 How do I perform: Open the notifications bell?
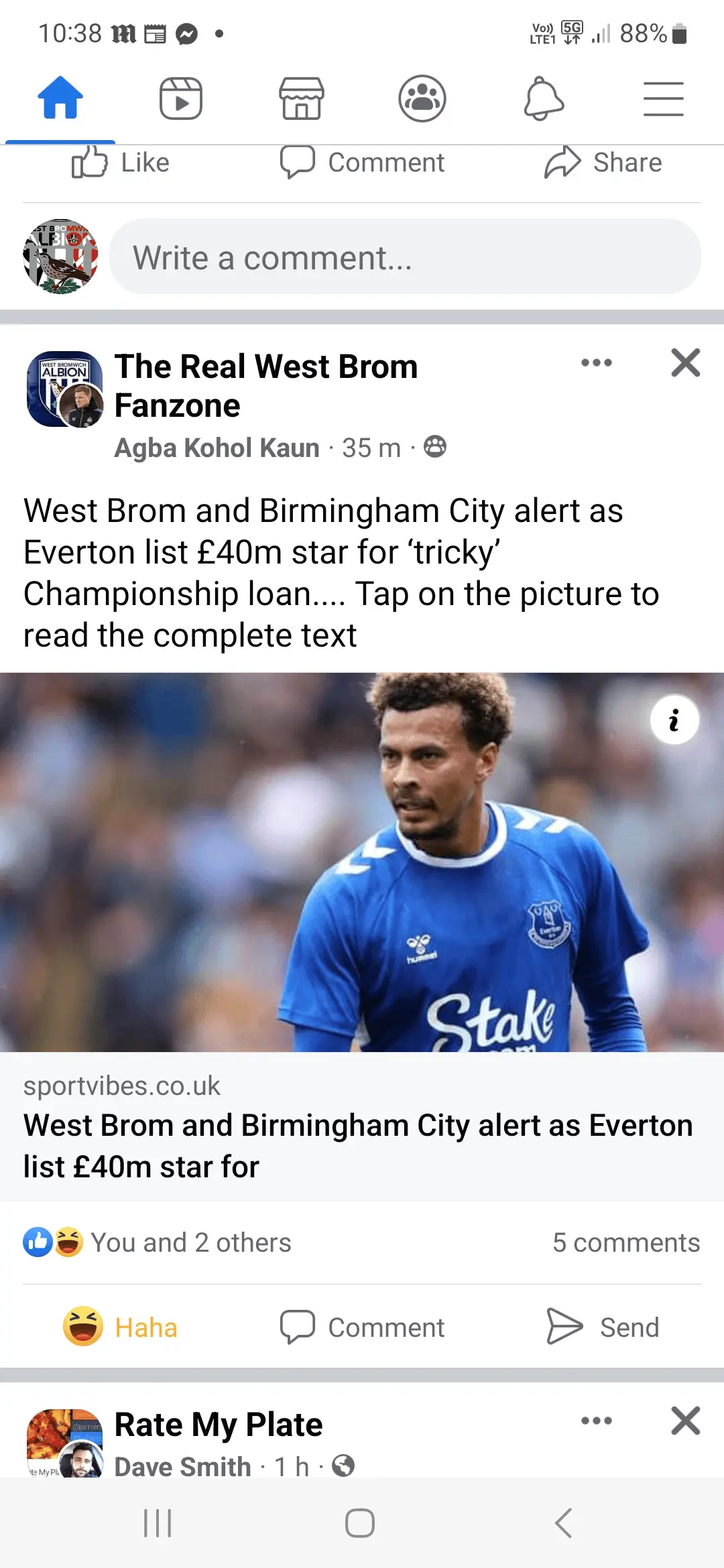(x=543, y=99)
